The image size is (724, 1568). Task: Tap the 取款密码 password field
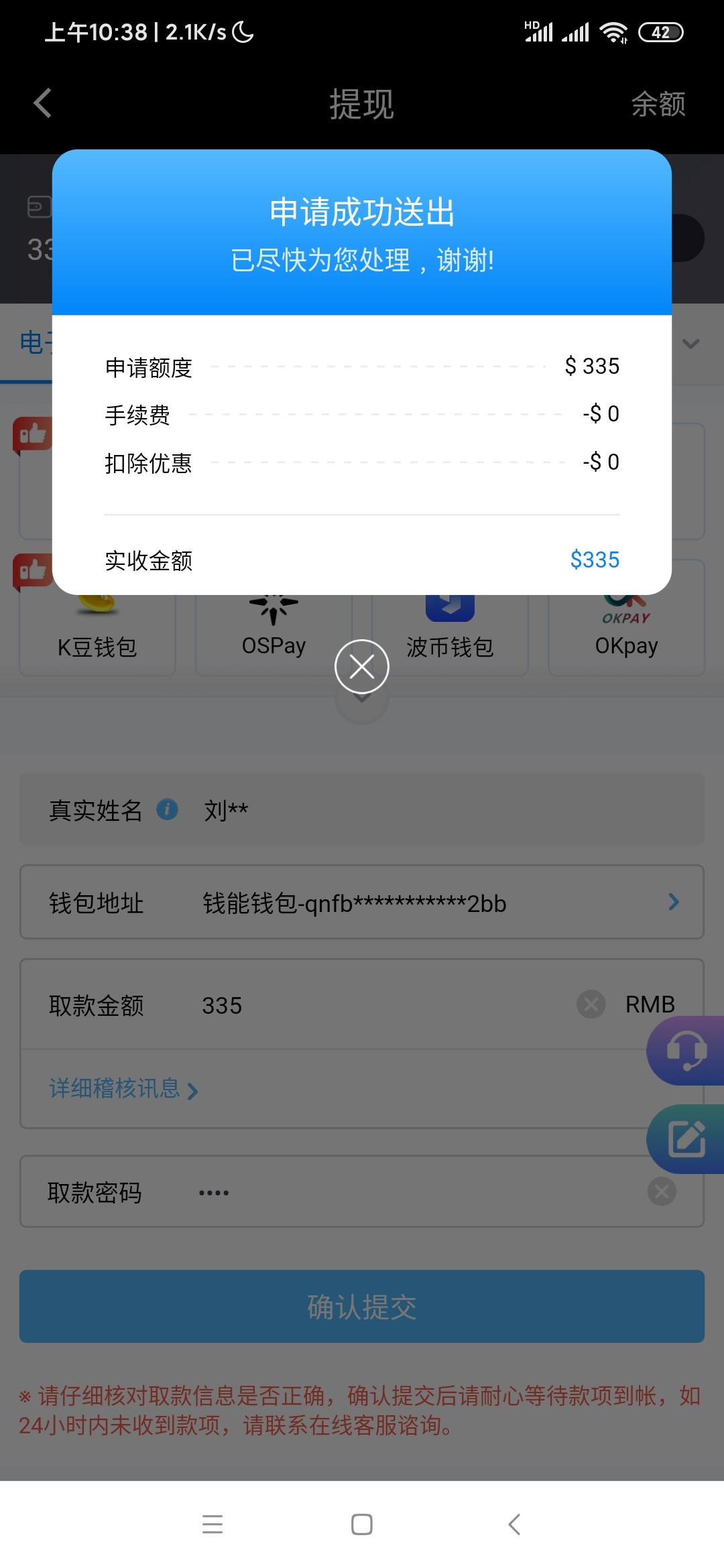(362, 1191)
